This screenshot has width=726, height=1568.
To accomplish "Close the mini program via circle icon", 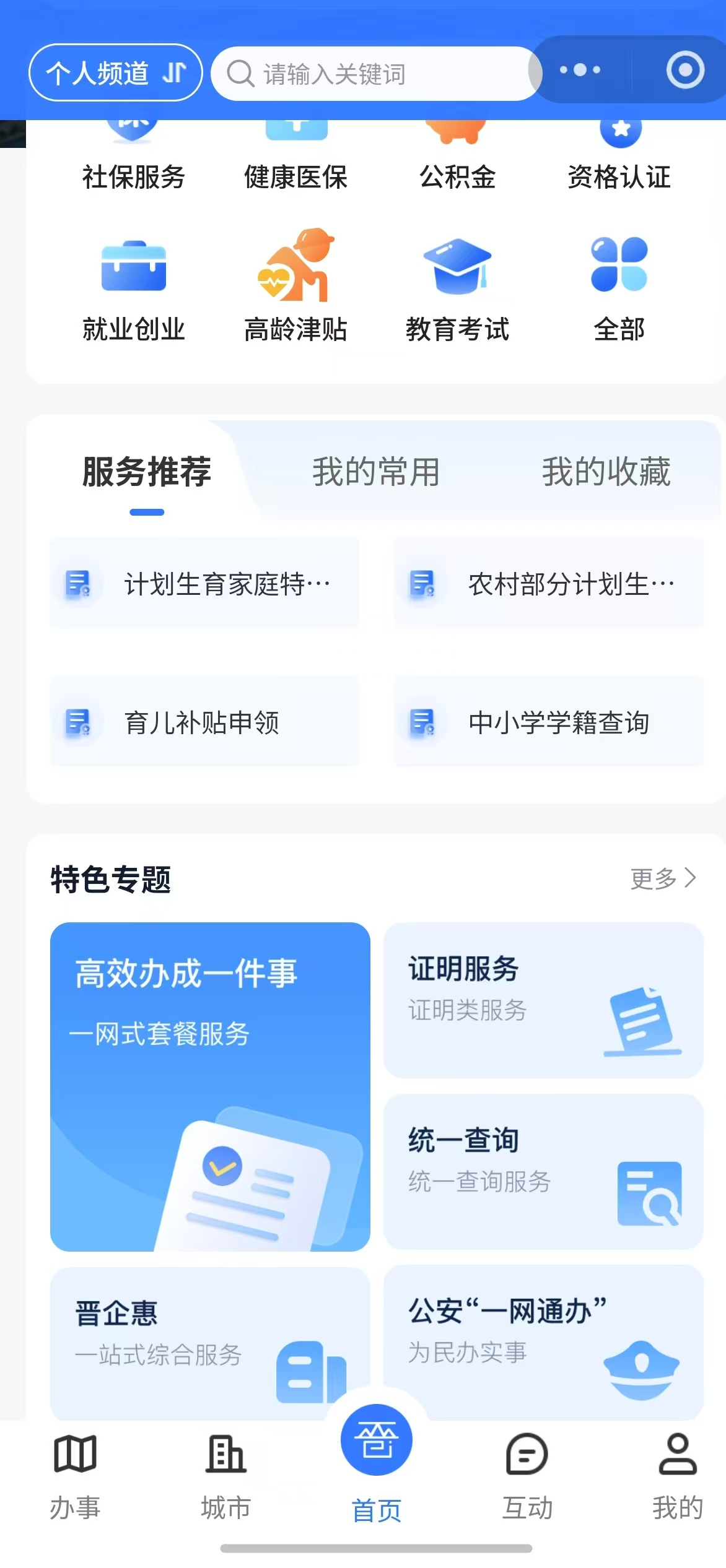I will [684, 70].
